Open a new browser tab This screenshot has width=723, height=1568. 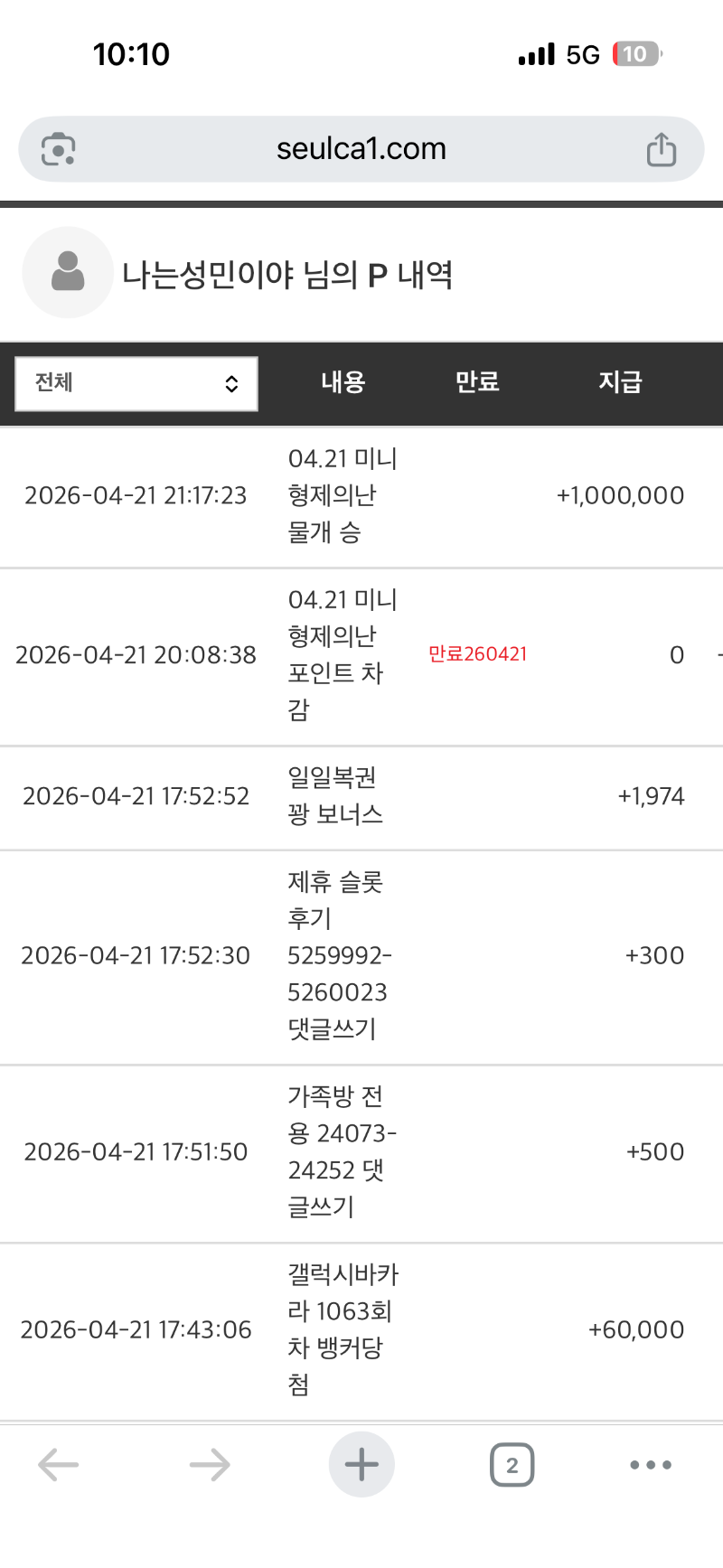tap(361, 1465)
